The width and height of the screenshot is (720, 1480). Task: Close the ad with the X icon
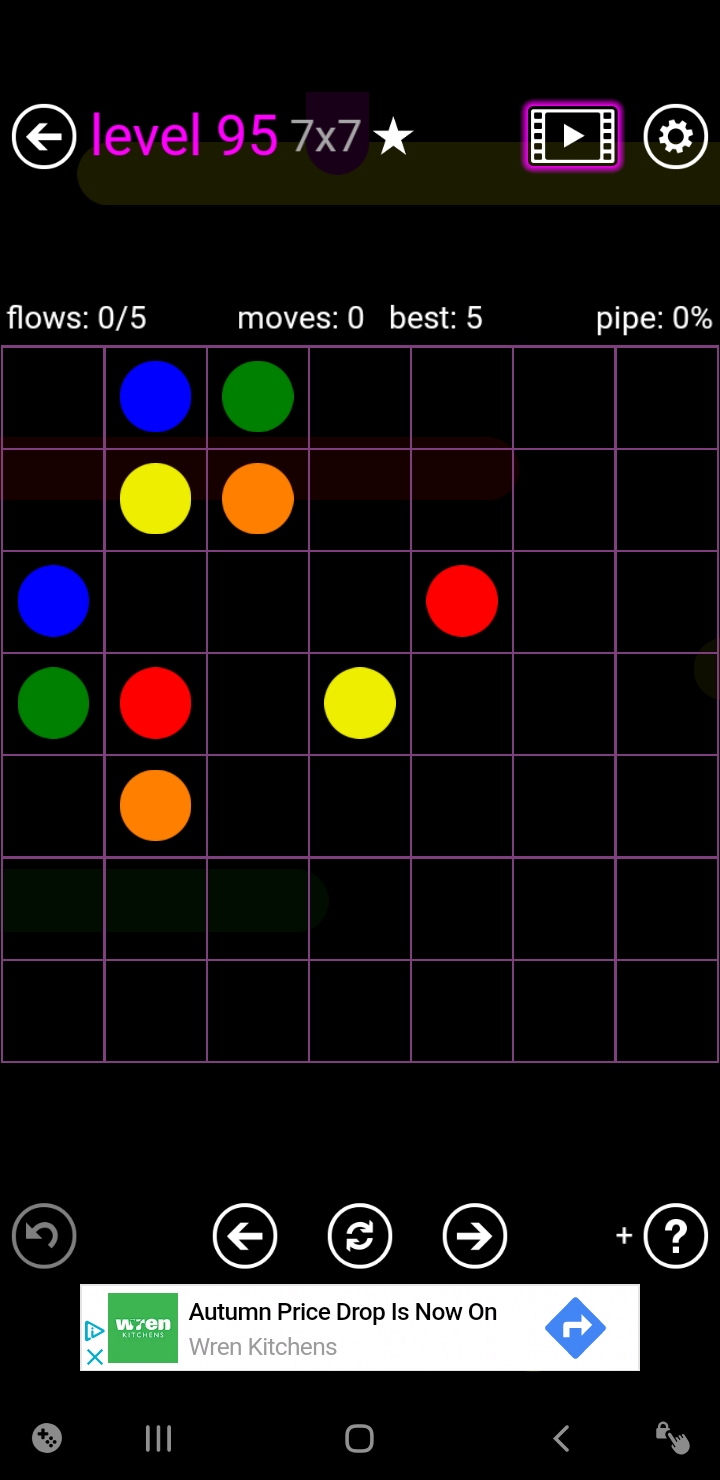(95, 1357)
